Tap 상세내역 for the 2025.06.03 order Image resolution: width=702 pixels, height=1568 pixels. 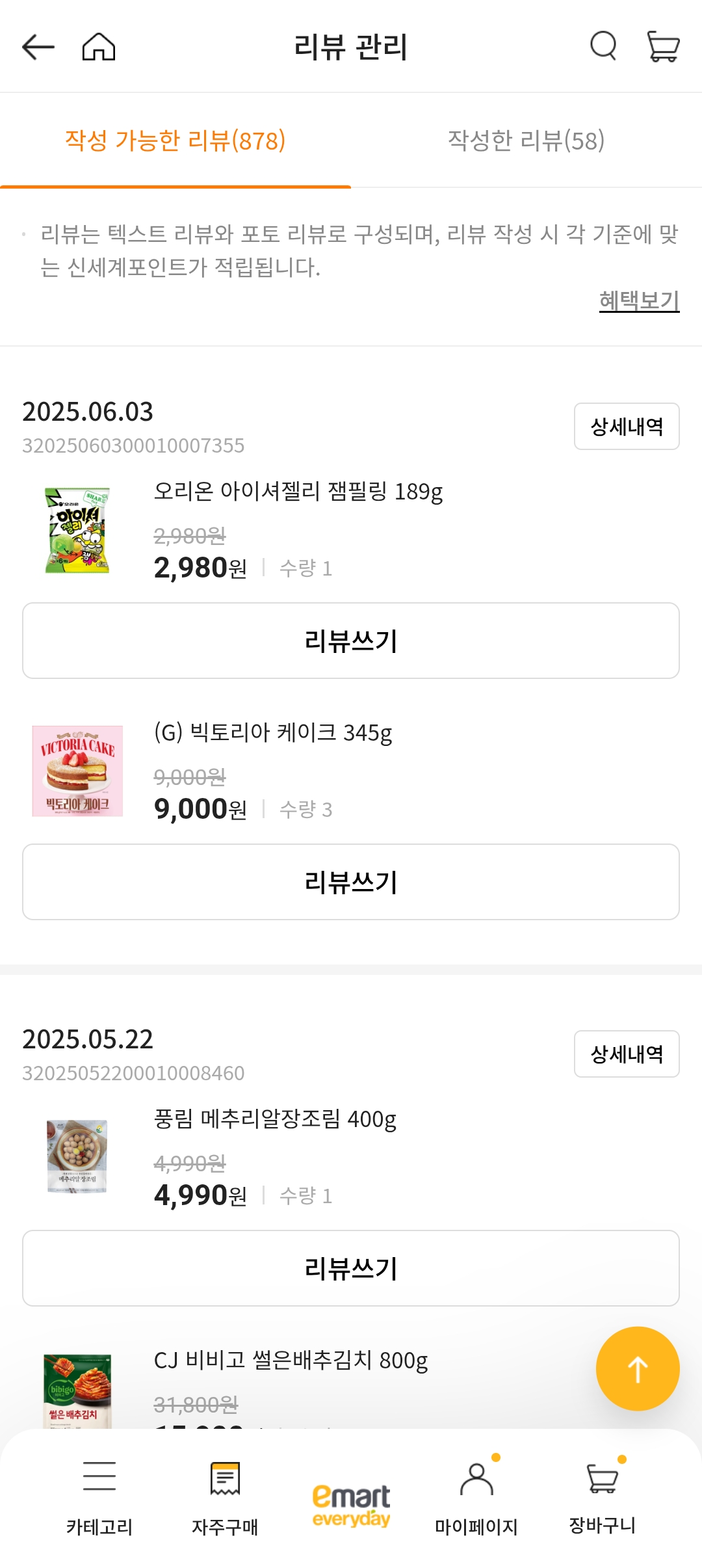click(626, 426)
